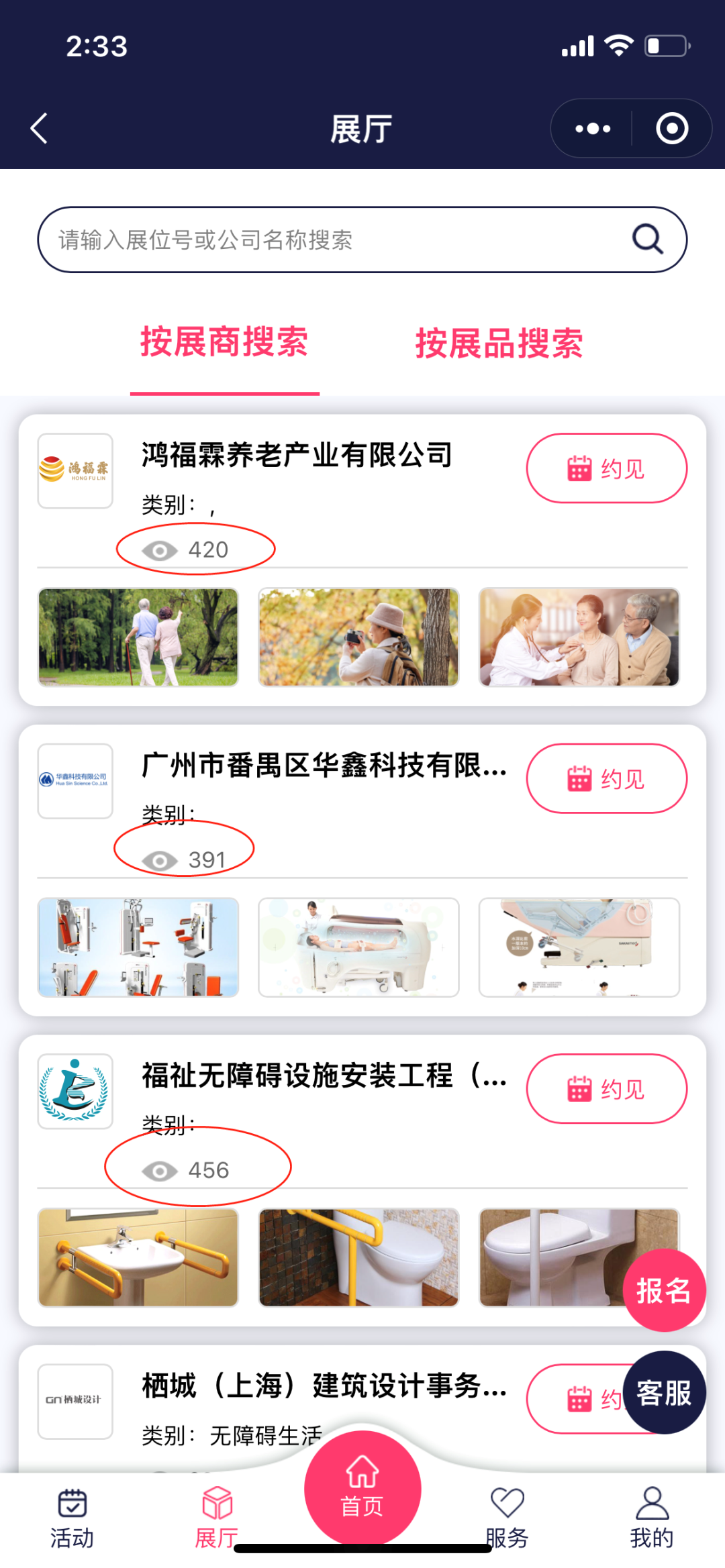Image resolution: width=725 pixels, height=1568 pixels.
Task: Tap the magnifier search icon
Action: coord(648,240)
